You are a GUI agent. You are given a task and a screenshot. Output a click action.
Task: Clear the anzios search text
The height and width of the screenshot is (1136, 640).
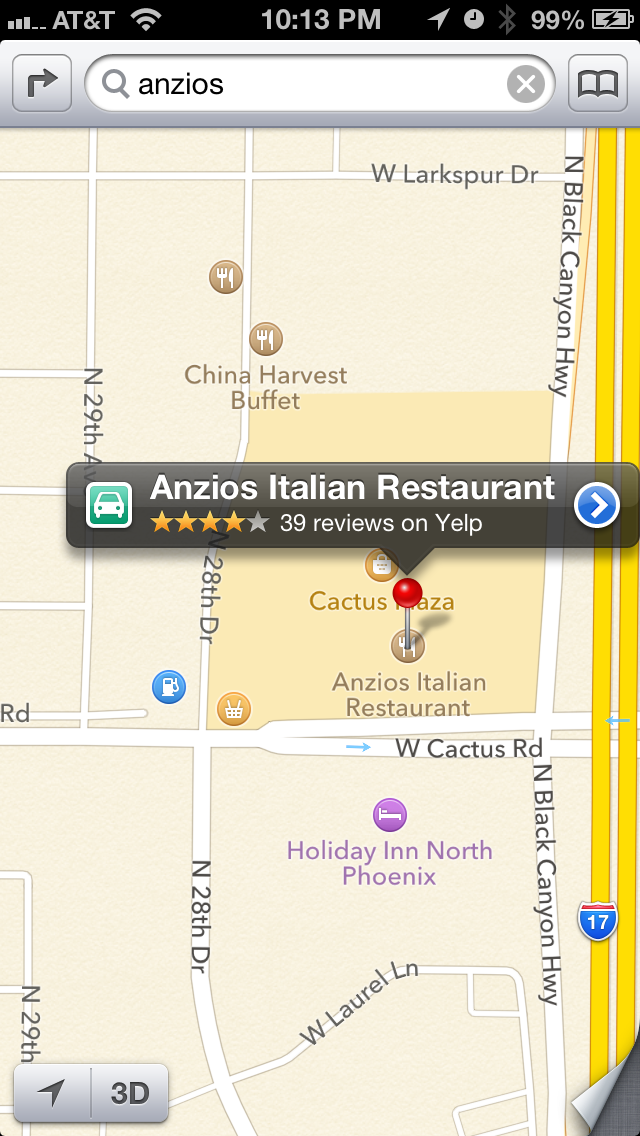[525, 84]
